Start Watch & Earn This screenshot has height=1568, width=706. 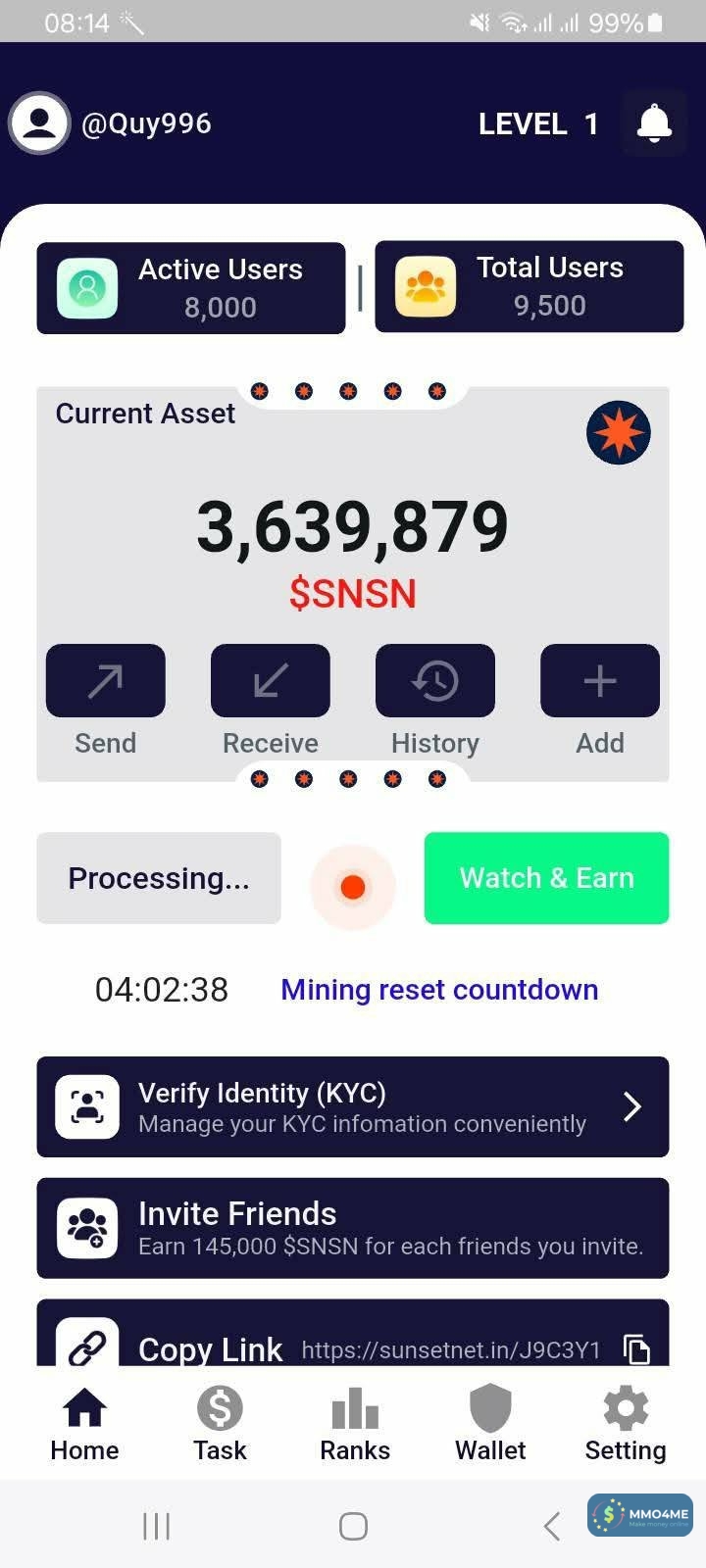click(x=546, y=878)
